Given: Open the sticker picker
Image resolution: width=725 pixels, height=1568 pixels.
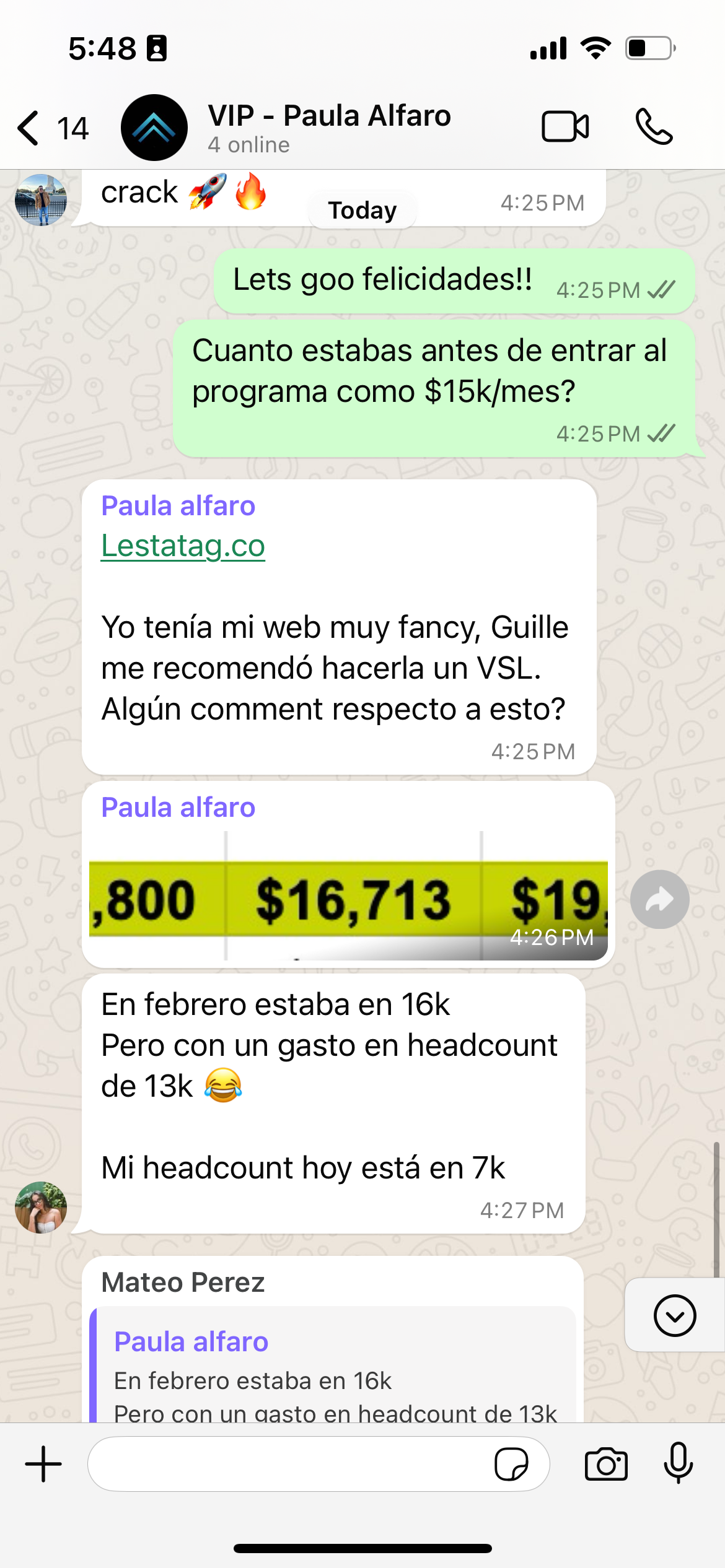Looking at the screenshot, I should (x=511, y=1465).
